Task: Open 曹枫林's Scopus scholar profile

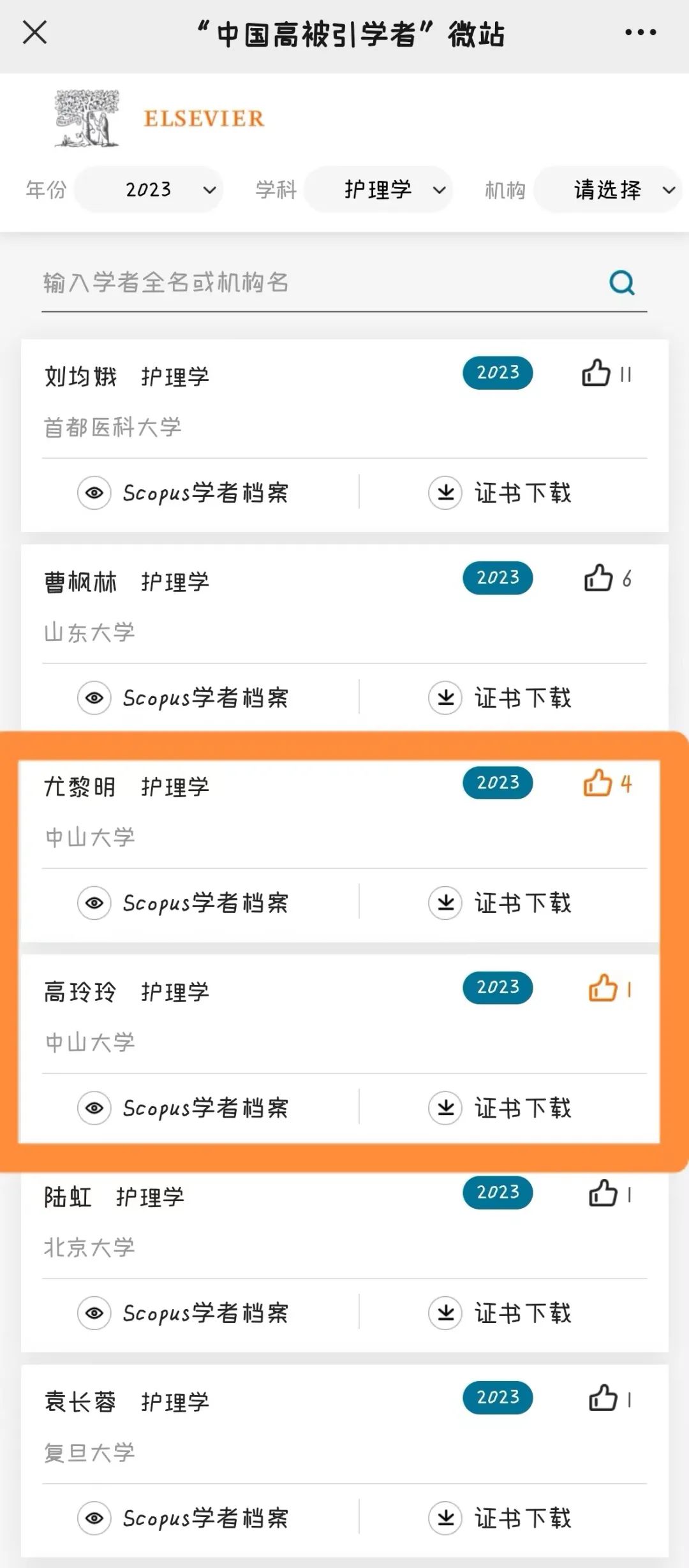Action: (184, 698)
